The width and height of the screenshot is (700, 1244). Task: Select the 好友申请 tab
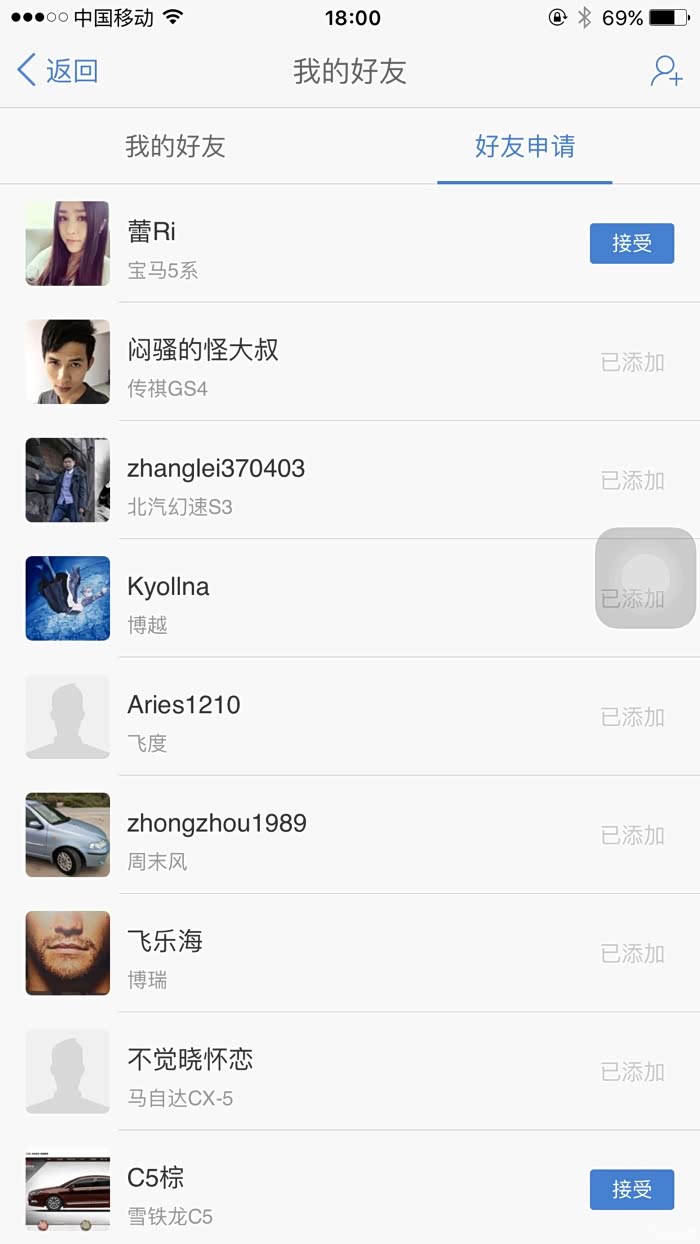[524, 147]
